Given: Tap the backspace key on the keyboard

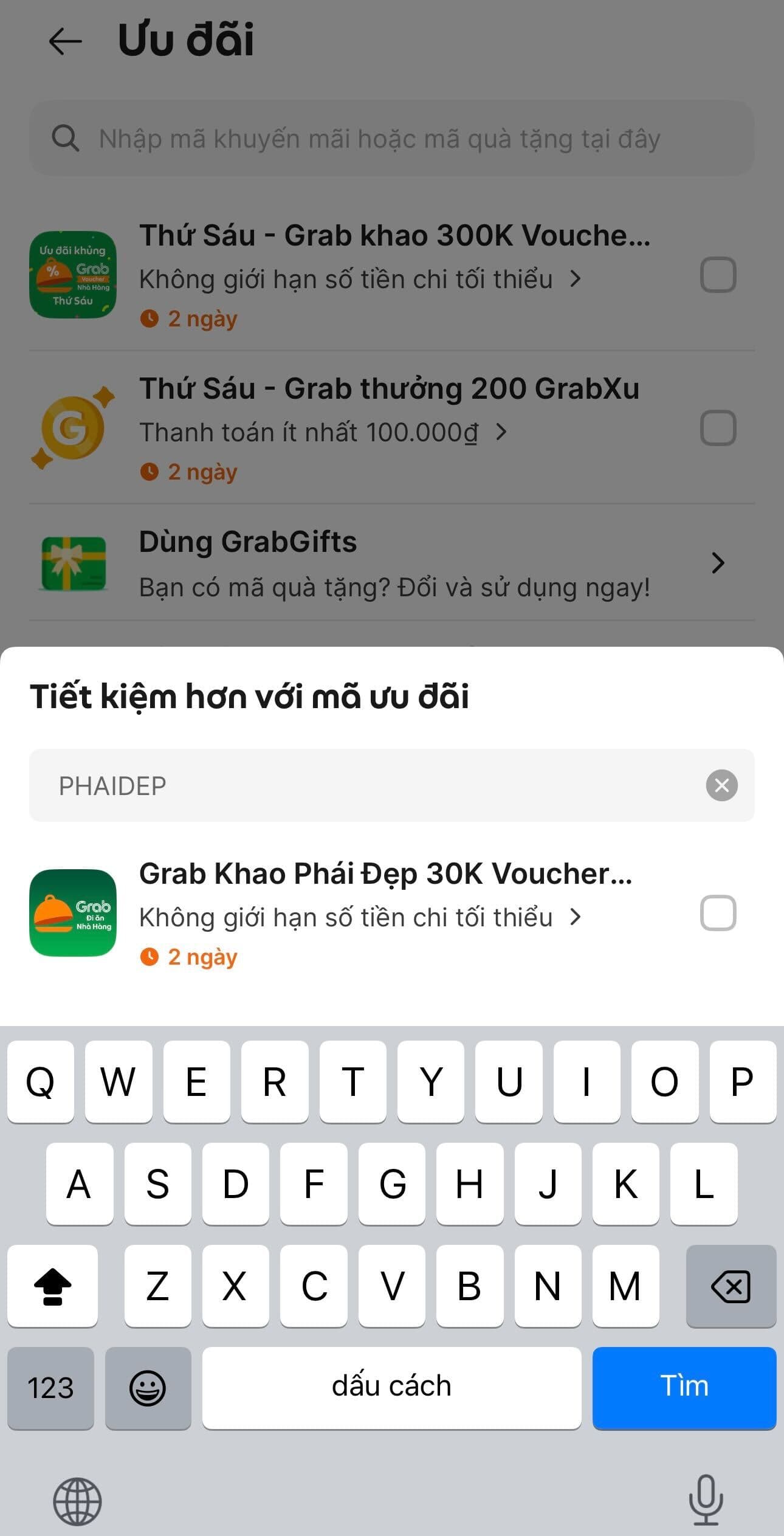Looking at the screenshot, I should coord(731,1286).
